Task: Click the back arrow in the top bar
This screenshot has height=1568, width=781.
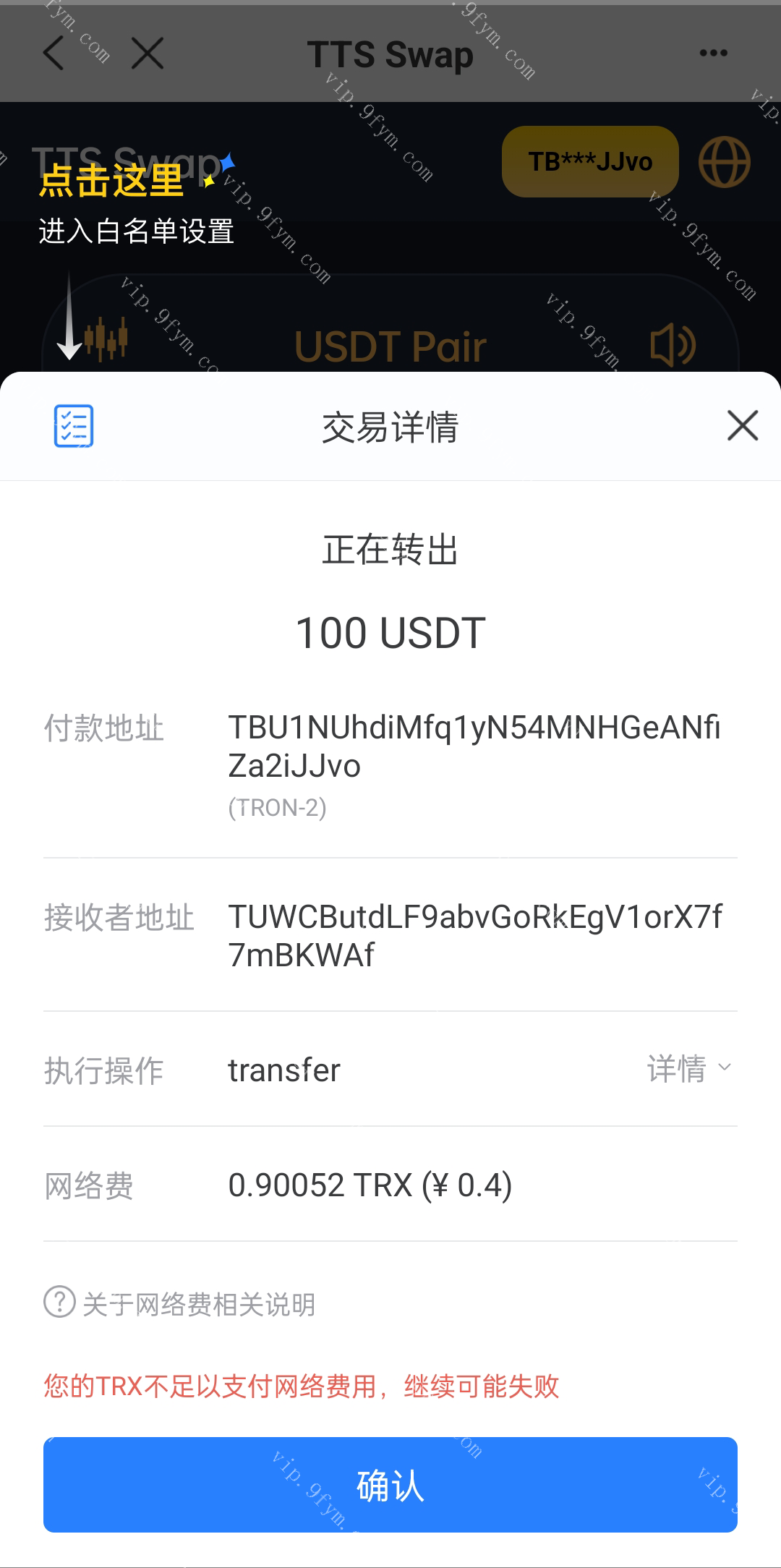Action: click(53, 53)
